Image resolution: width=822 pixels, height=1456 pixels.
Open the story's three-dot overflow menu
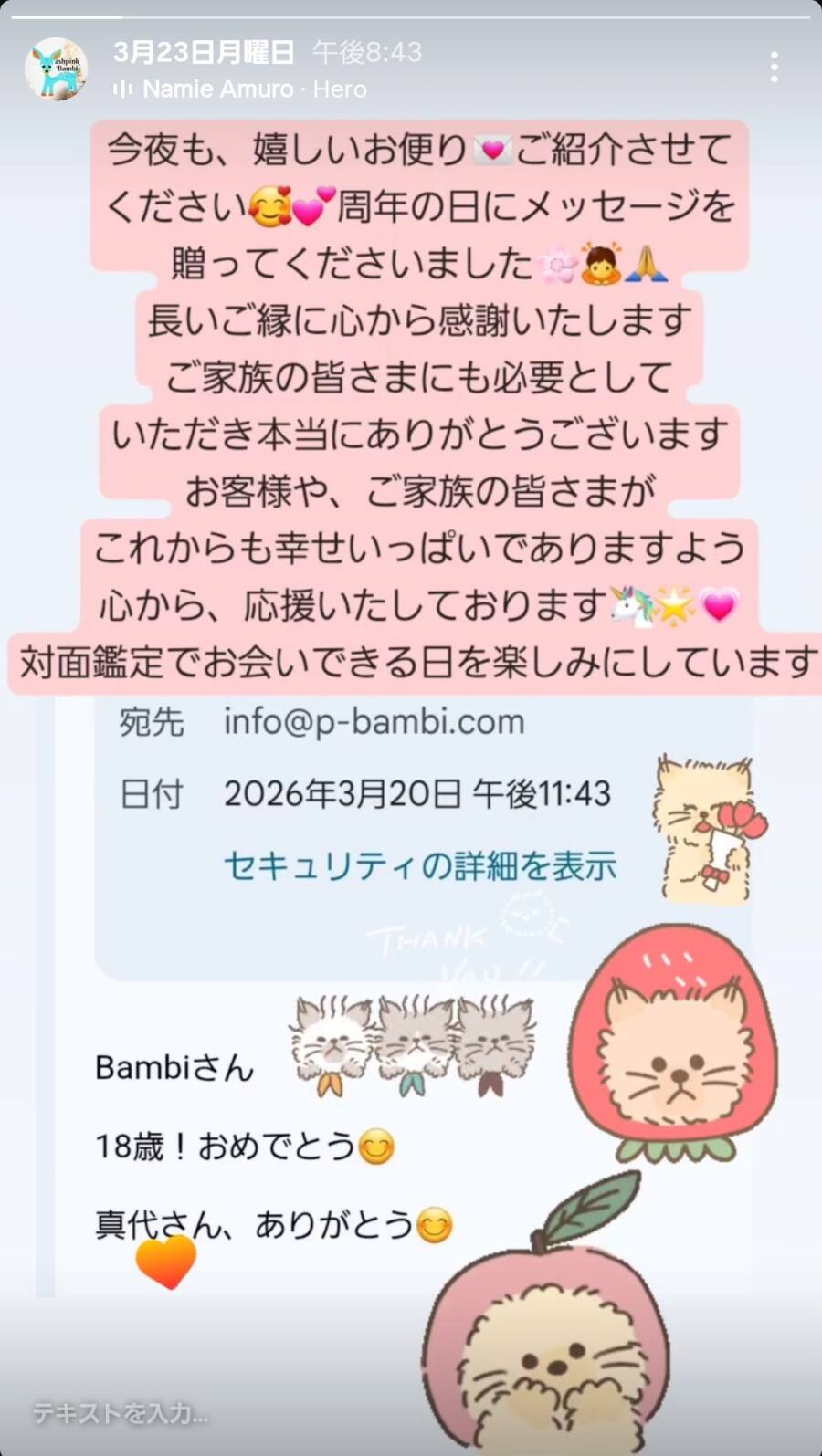point(774,68)
